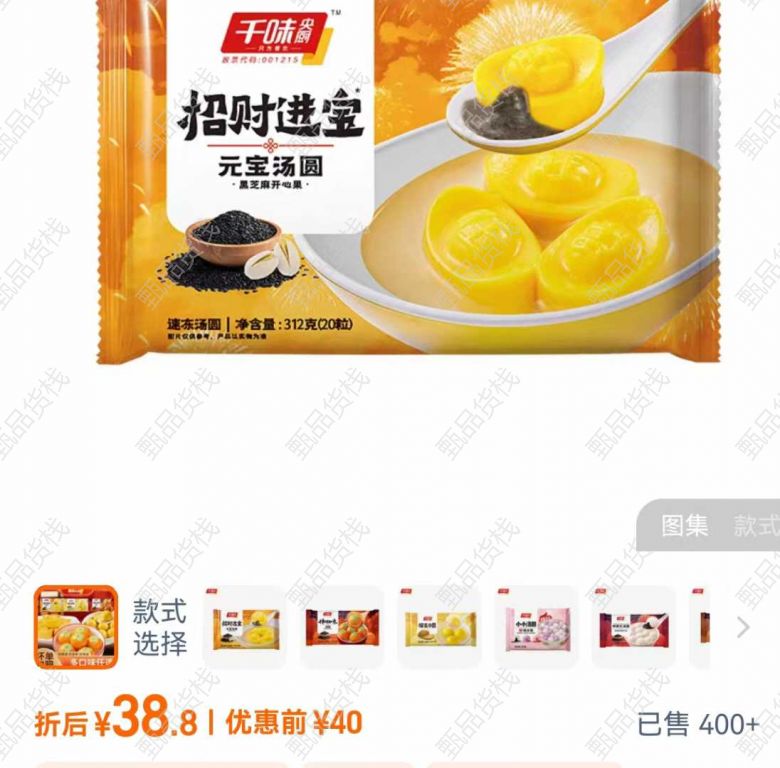
Task: Select the pink 小小汤圆 style thumbnail
Action: [x=536, y=627]
